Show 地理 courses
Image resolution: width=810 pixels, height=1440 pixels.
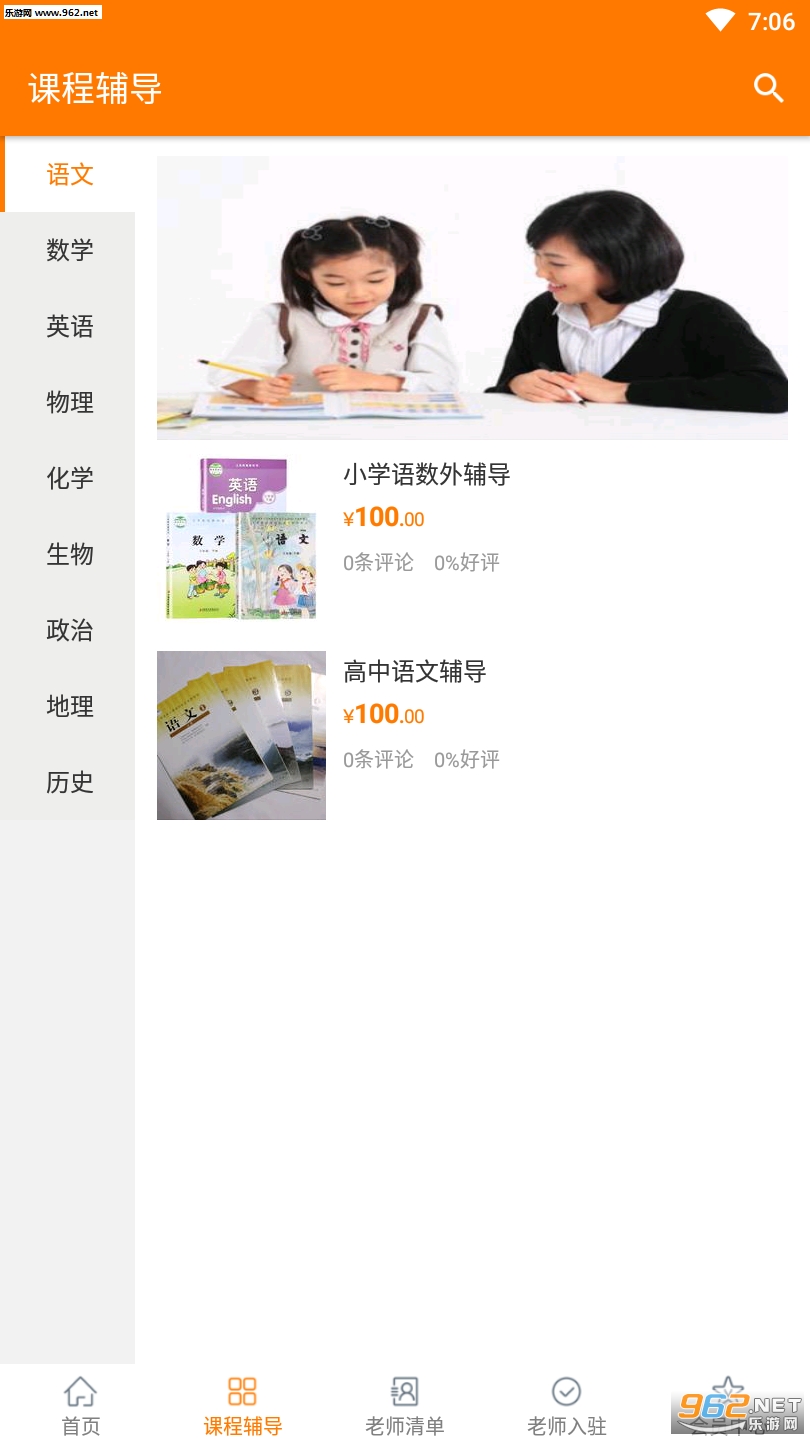pos(69,706)
